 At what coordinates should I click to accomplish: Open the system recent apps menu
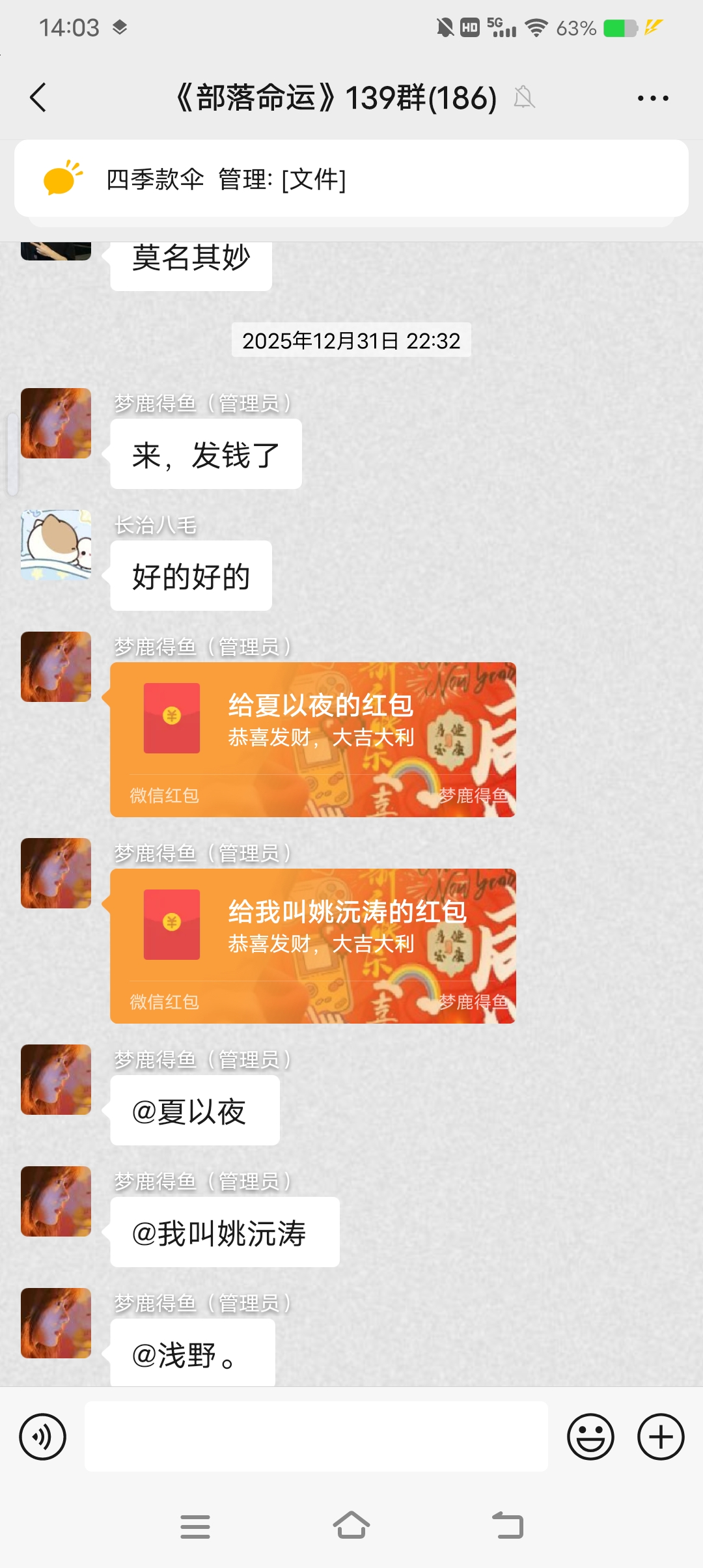tap(195, 1526)
